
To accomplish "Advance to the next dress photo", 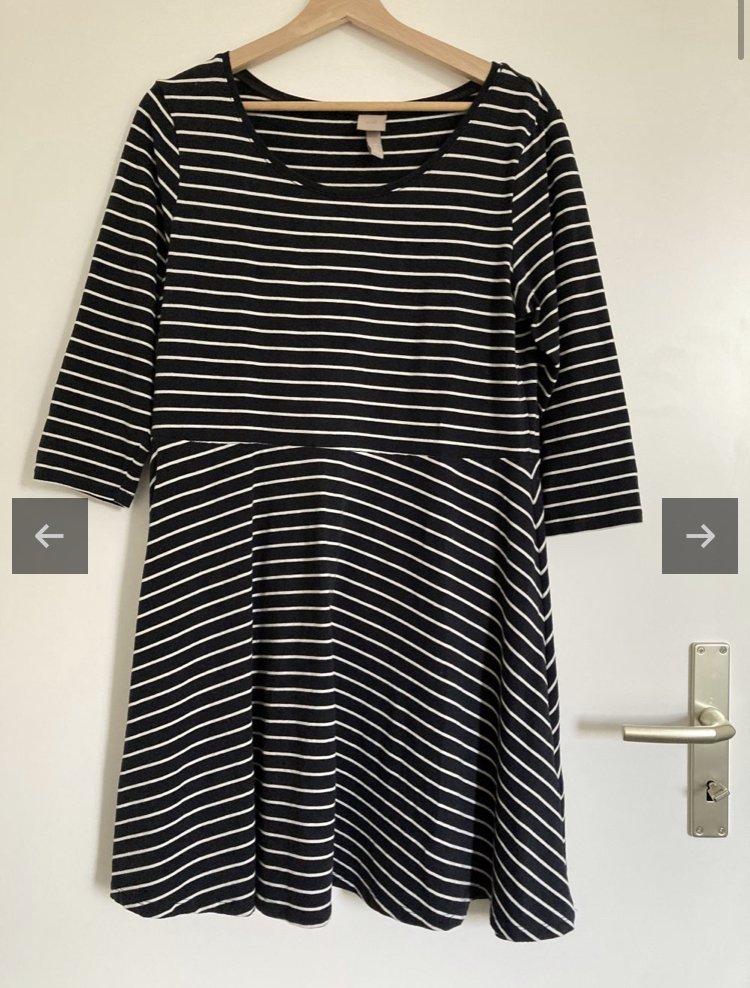I will pos(699,536).
